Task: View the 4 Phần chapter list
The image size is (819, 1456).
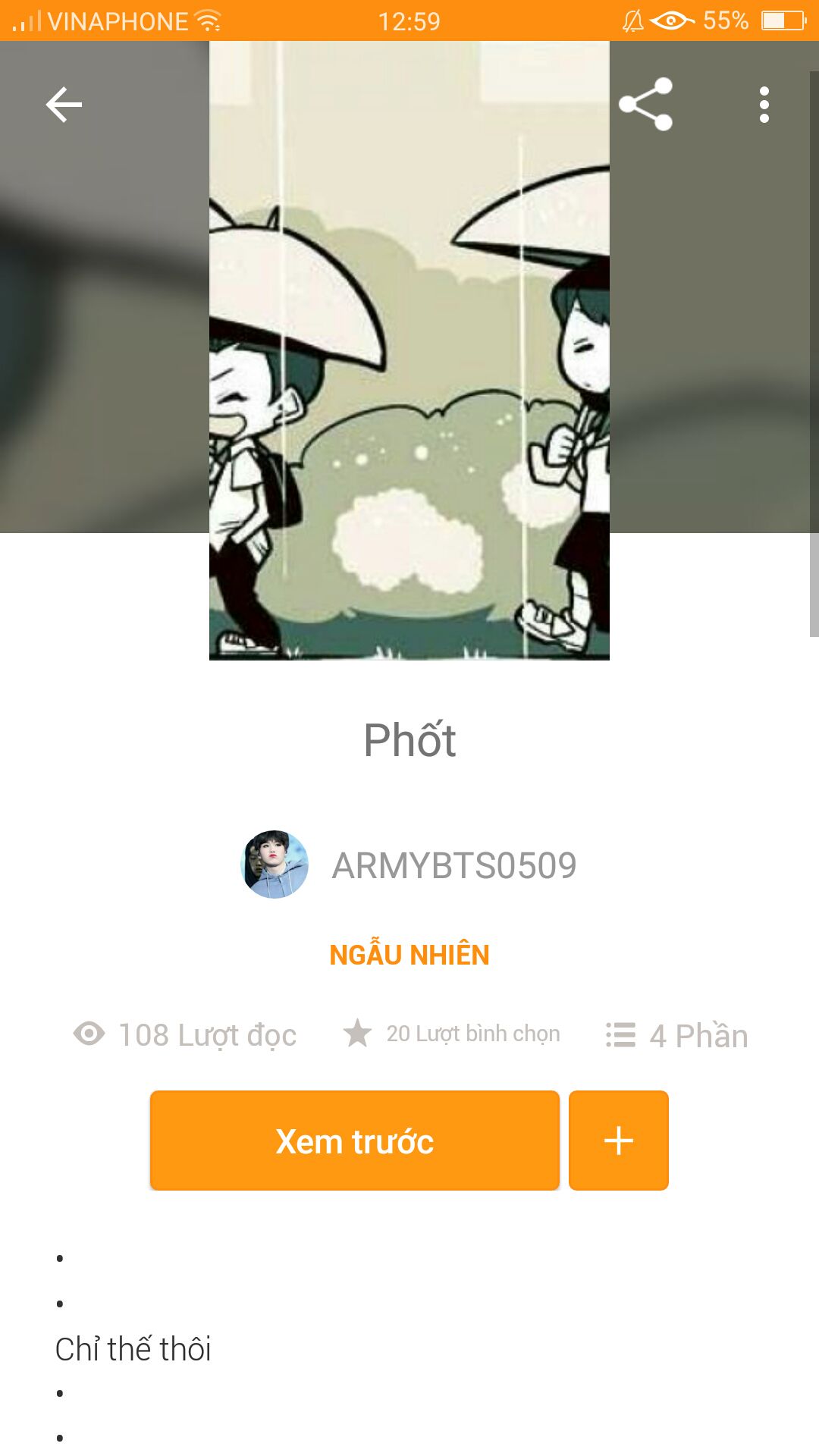Action: (x=676, y=1036)
